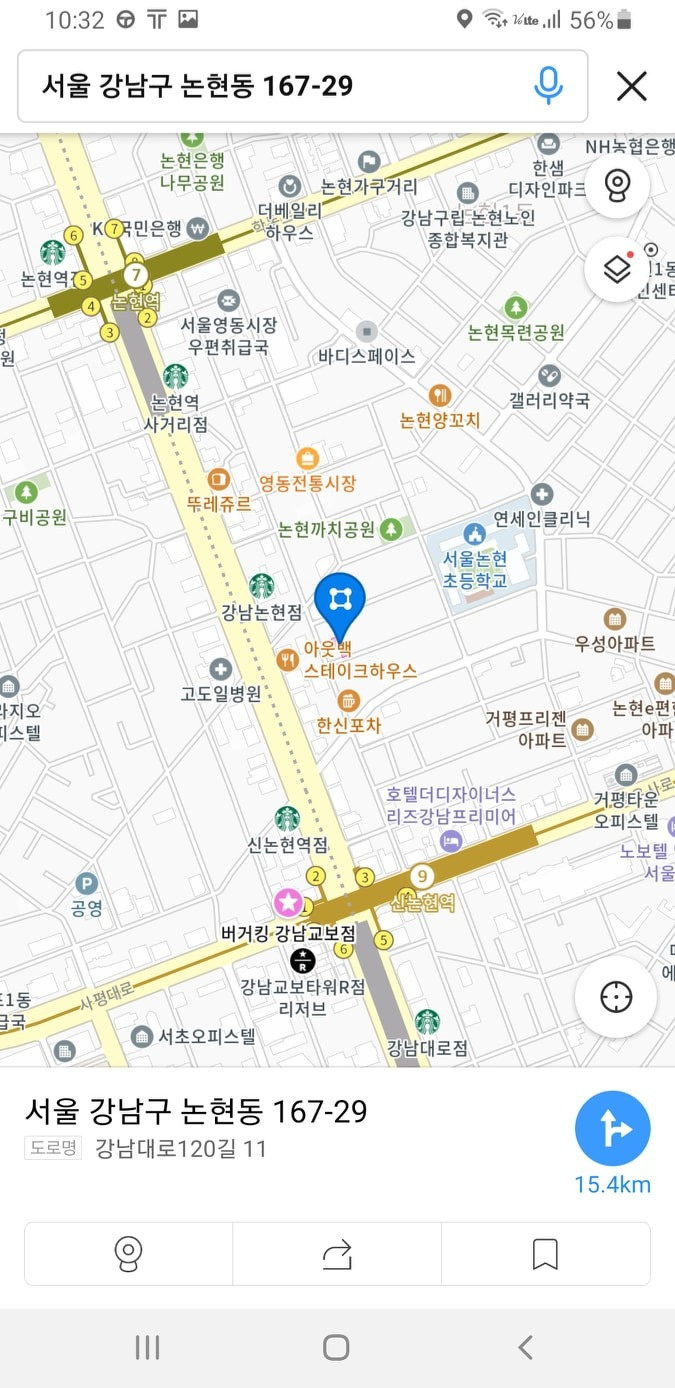Bookmark this address

point(545,1253)
